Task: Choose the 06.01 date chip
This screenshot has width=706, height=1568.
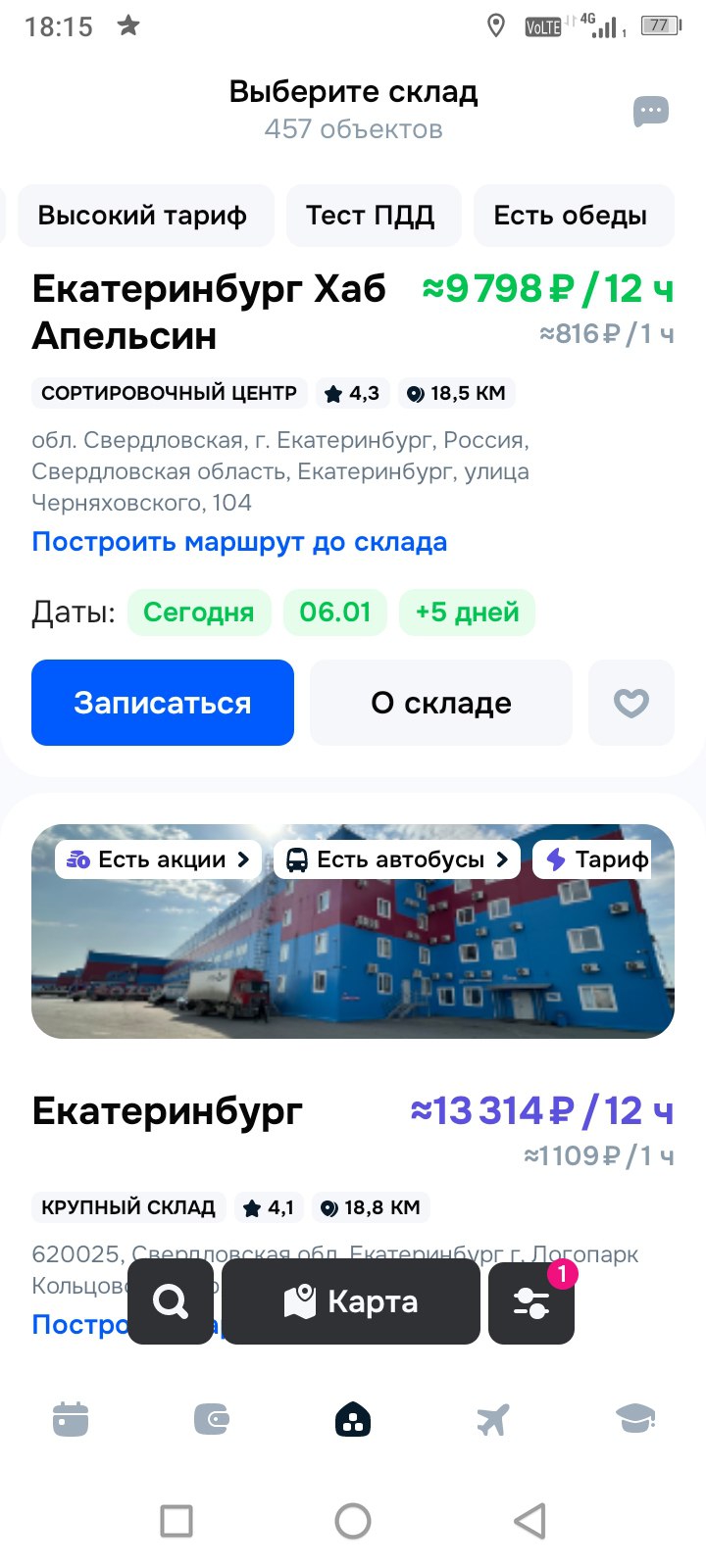Action: pyautogui.click(x=334, y=612)
